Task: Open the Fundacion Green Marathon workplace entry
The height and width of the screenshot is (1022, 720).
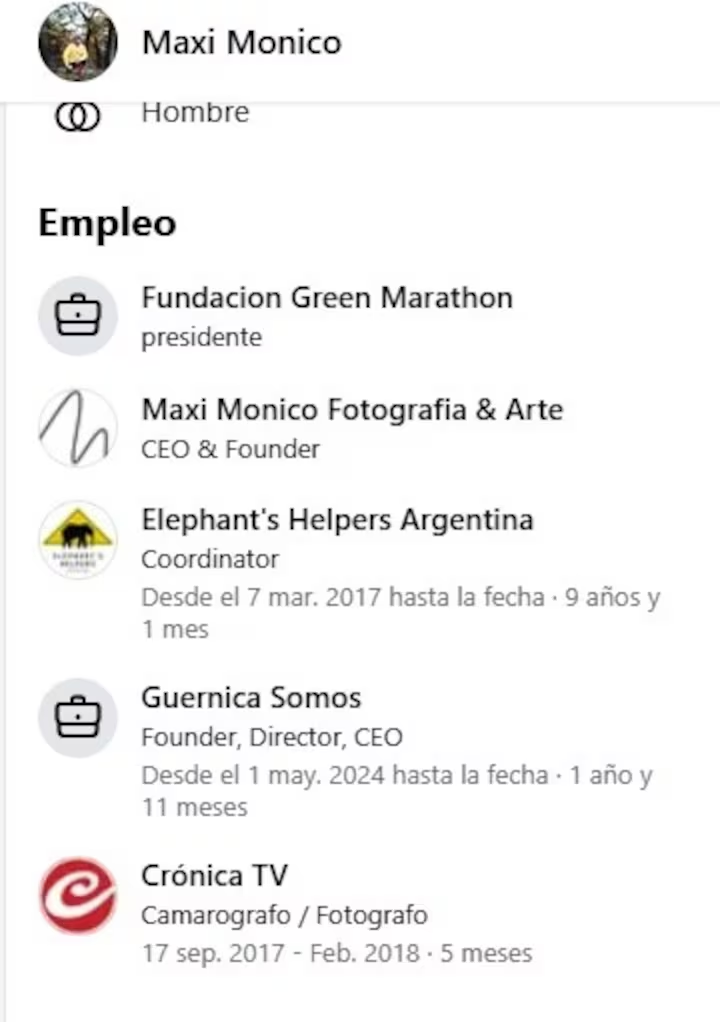Action: point(326,298)
